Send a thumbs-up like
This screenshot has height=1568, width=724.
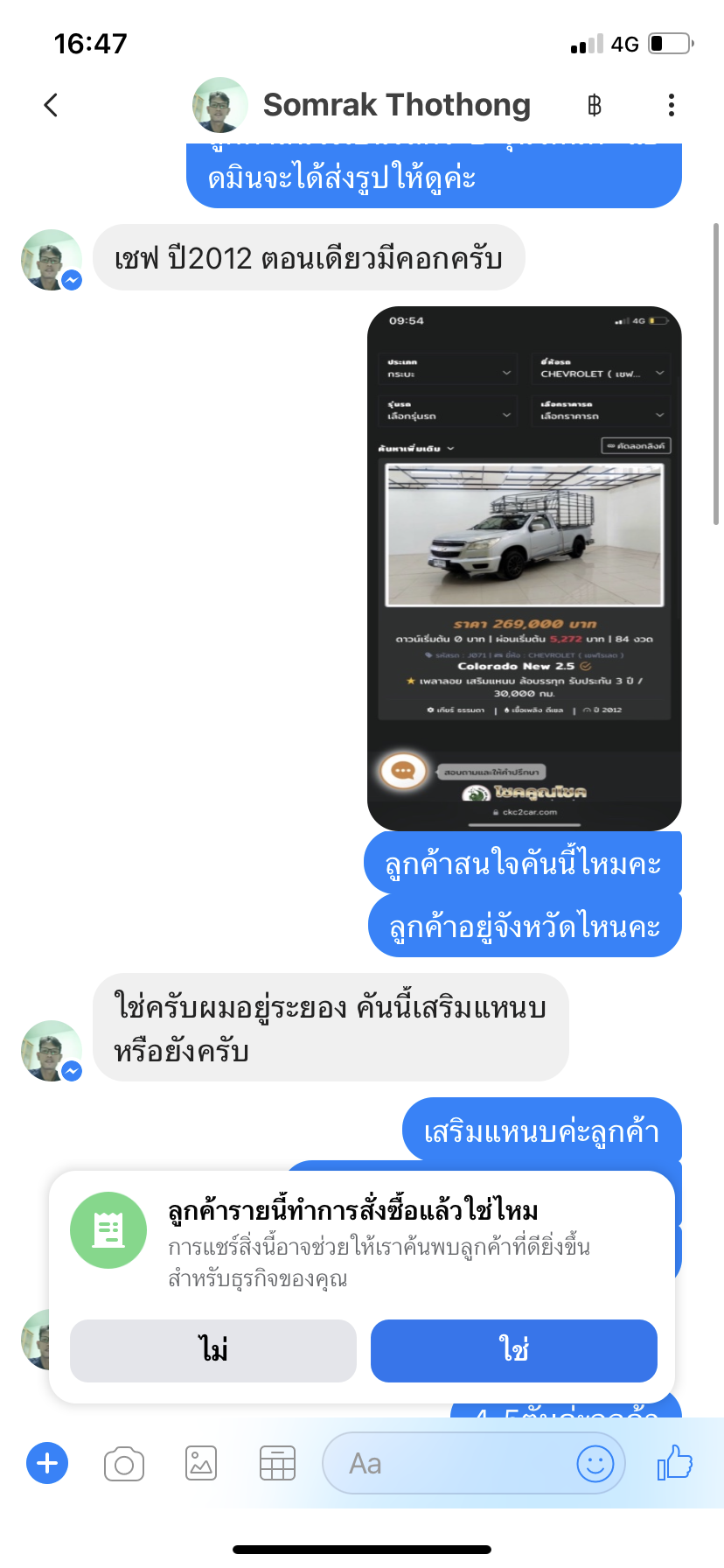point(675,1462)
